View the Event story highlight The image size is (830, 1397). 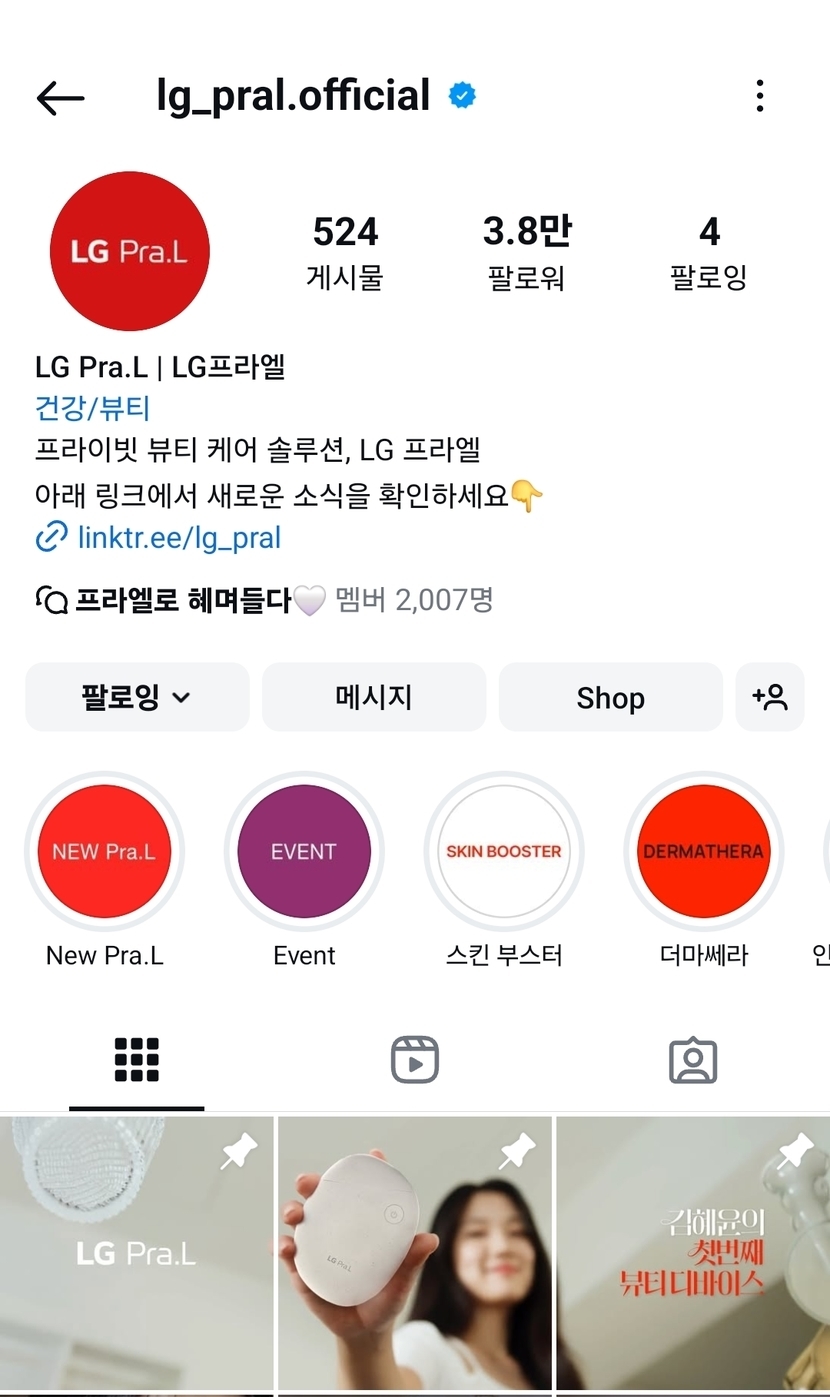pos(304,852)
